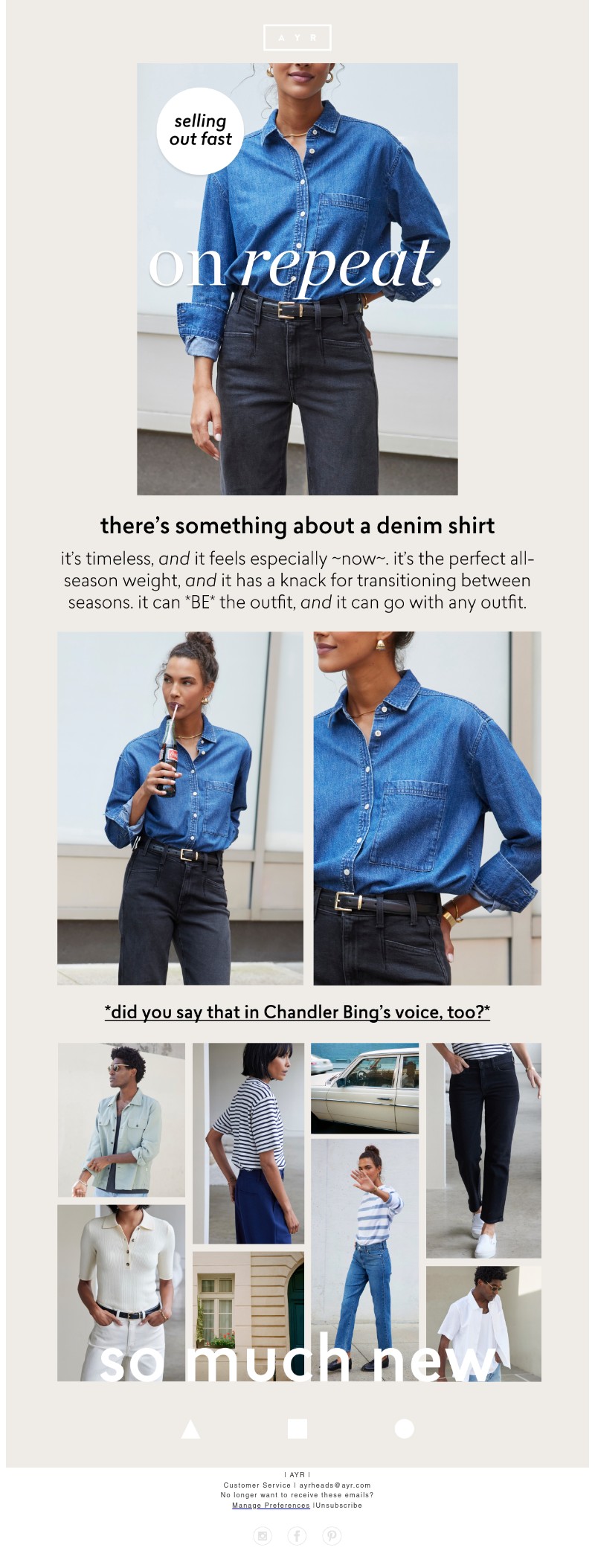Open the Chandler Bing's voice link
Viewport: 595px width, 1568px height.
coord(297,1012)
